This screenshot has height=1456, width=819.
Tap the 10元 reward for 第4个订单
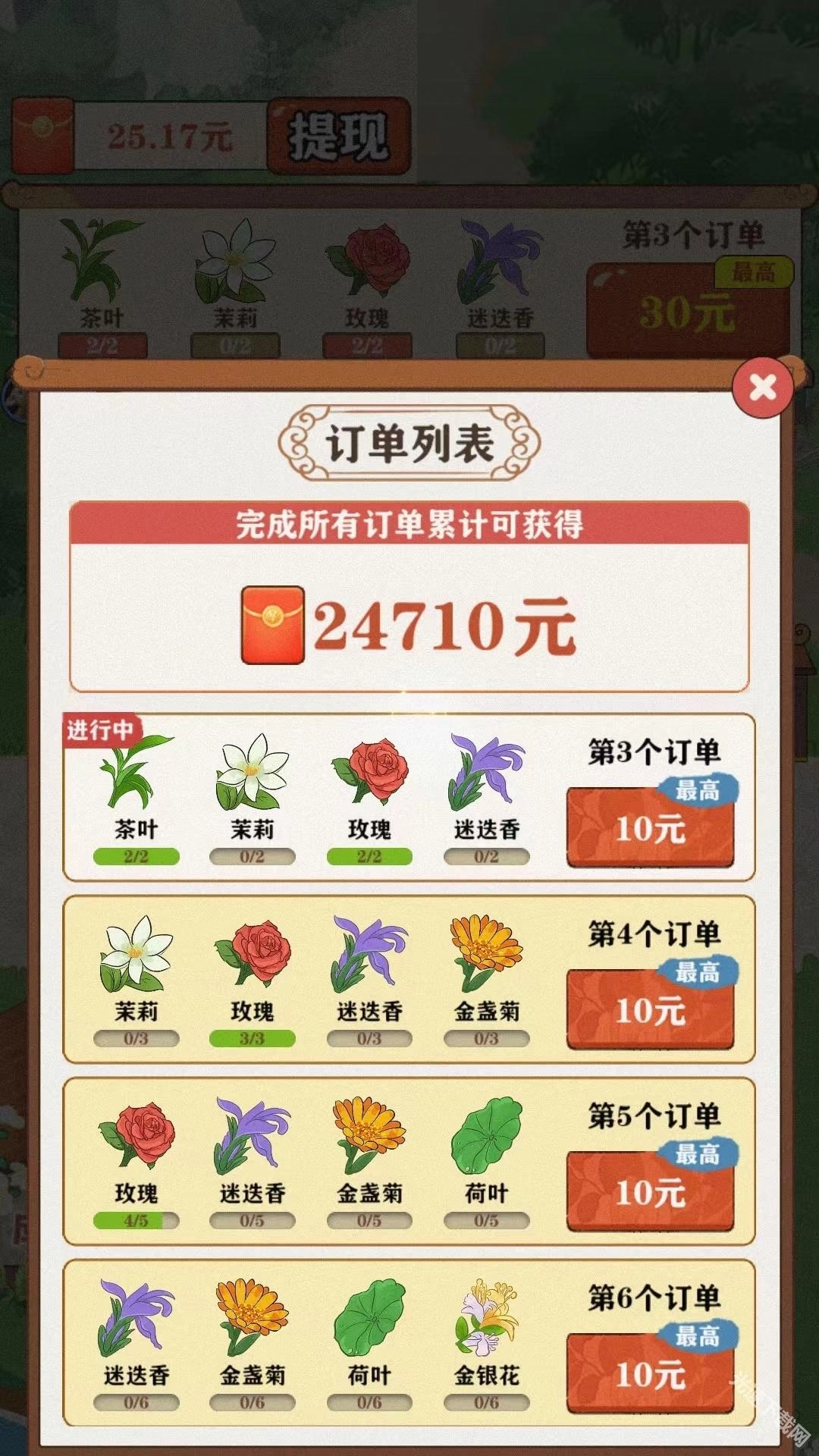[x=650, y=1010]
